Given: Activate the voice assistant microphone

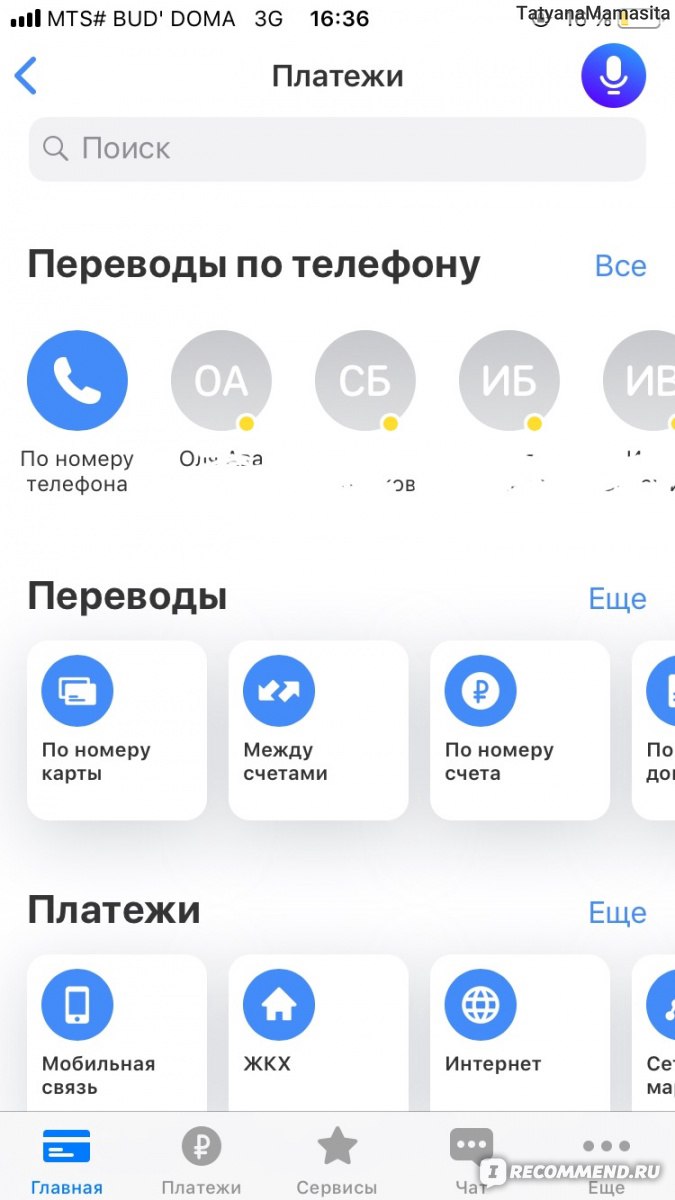Looking at the screenshot, I should point(613,76).
